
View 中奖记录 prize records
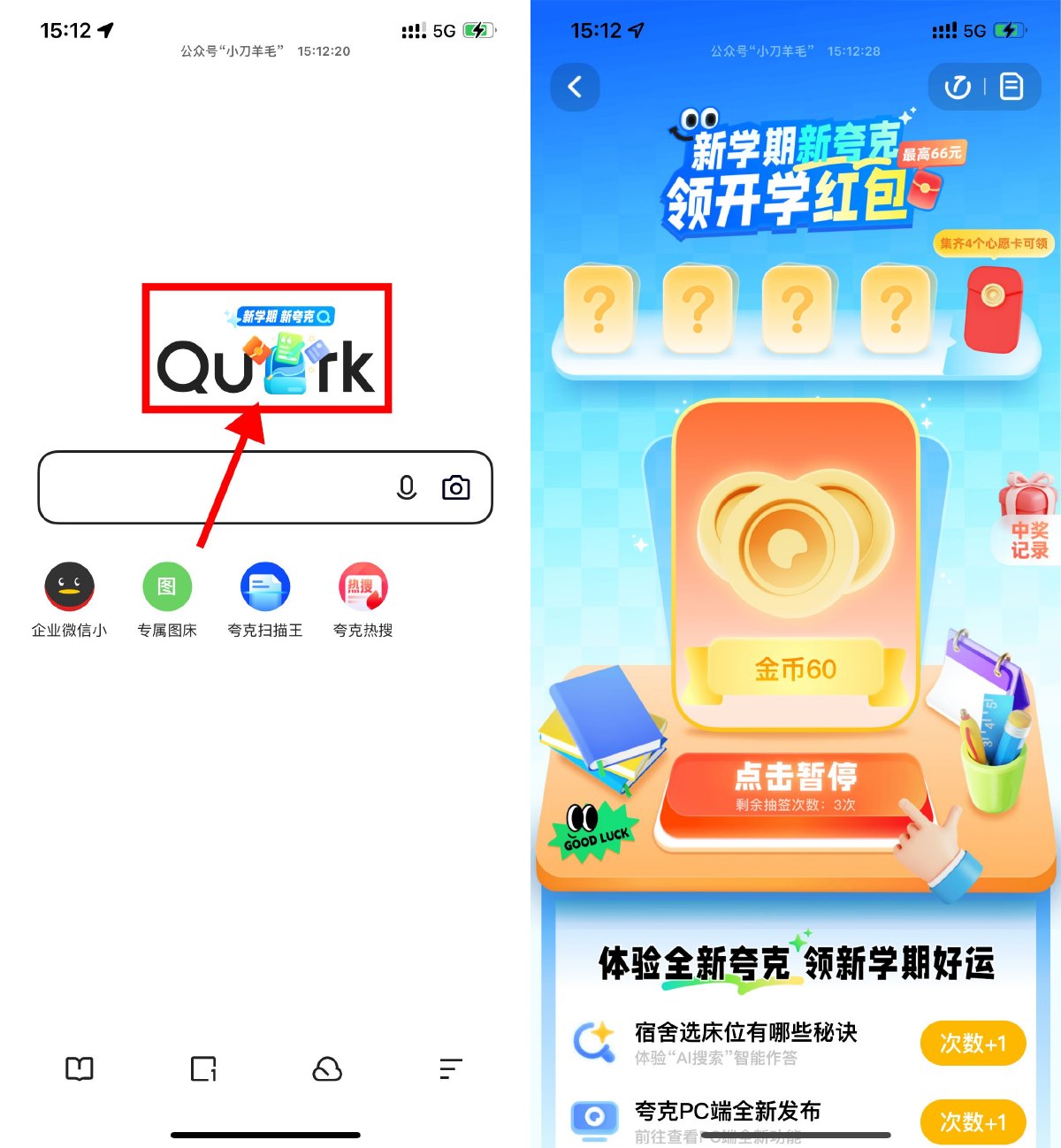pyautogui.click(x=1029, y=540)
